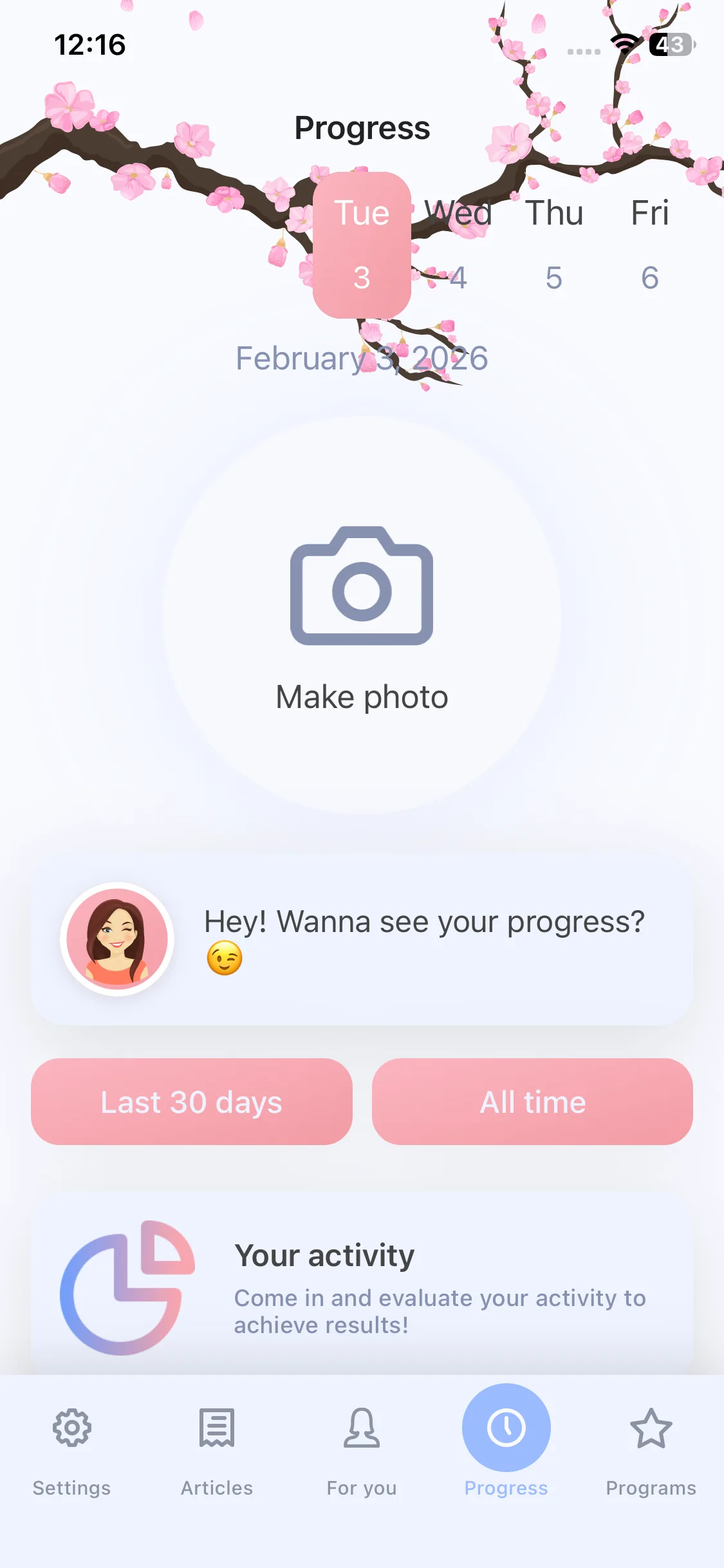Expand the Your activity card
724x1568 pixels.
pyautogui.click(x=362, y=1287)
